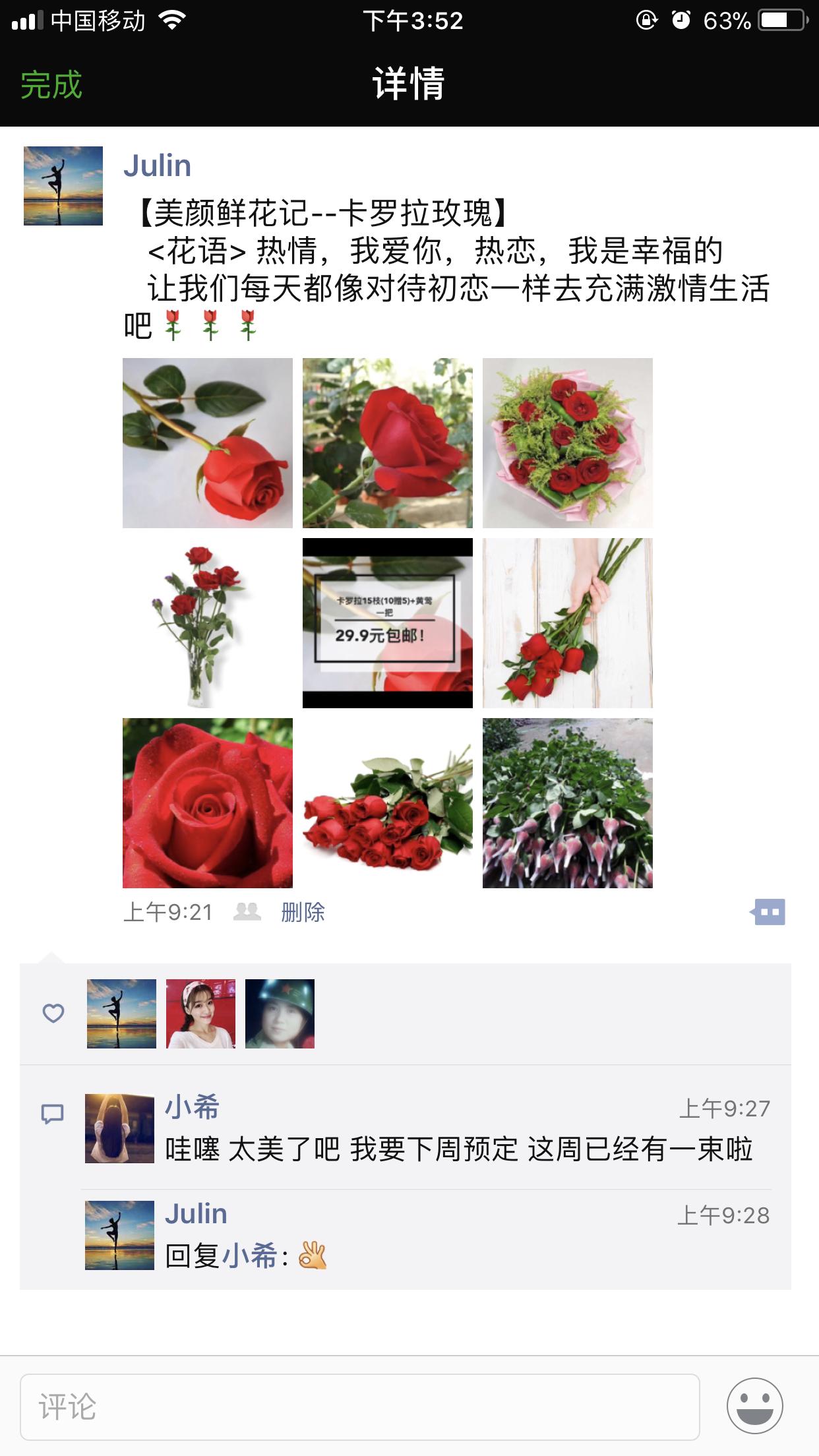
Task: Open Julin's name link above the post
Action: (157, 165)
